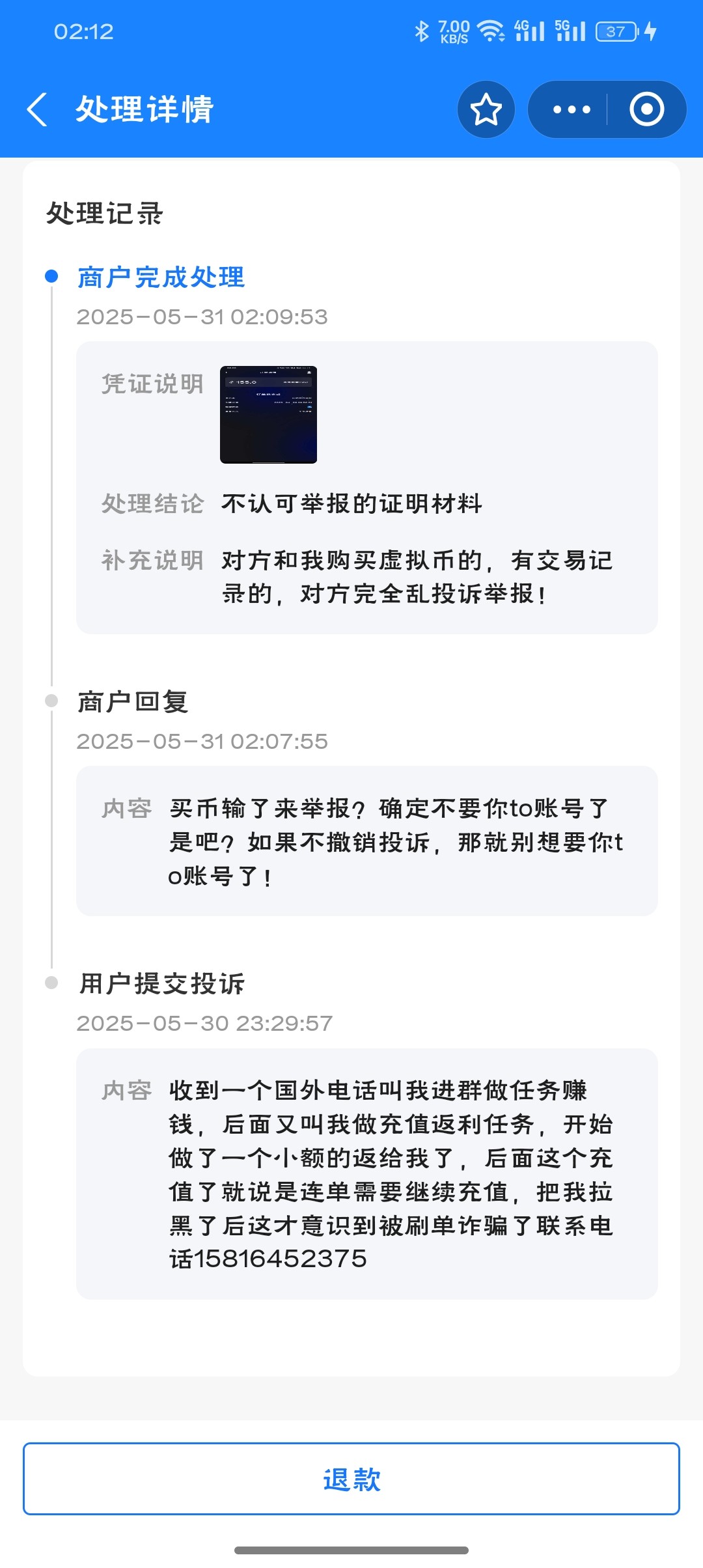Go back from the 处理详情 page

(x=37, y=109)
